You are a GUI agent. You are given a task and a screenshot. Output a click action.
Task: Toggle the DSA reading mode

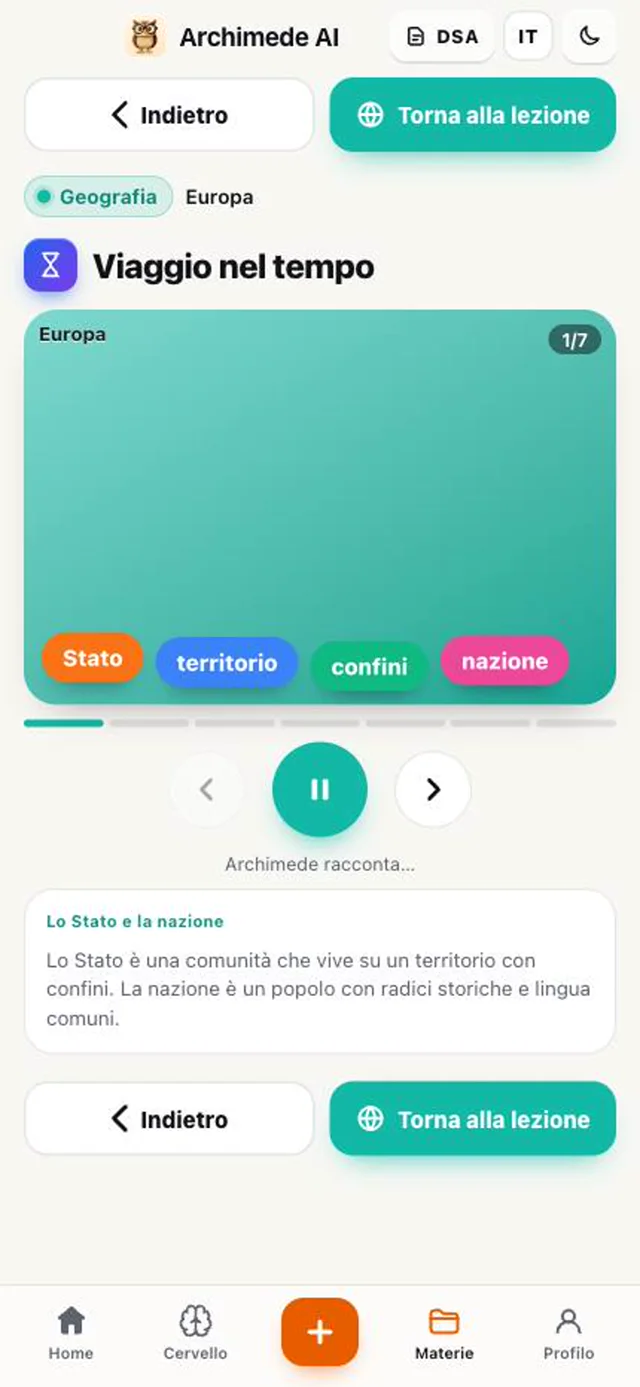[x=442, y=37]
